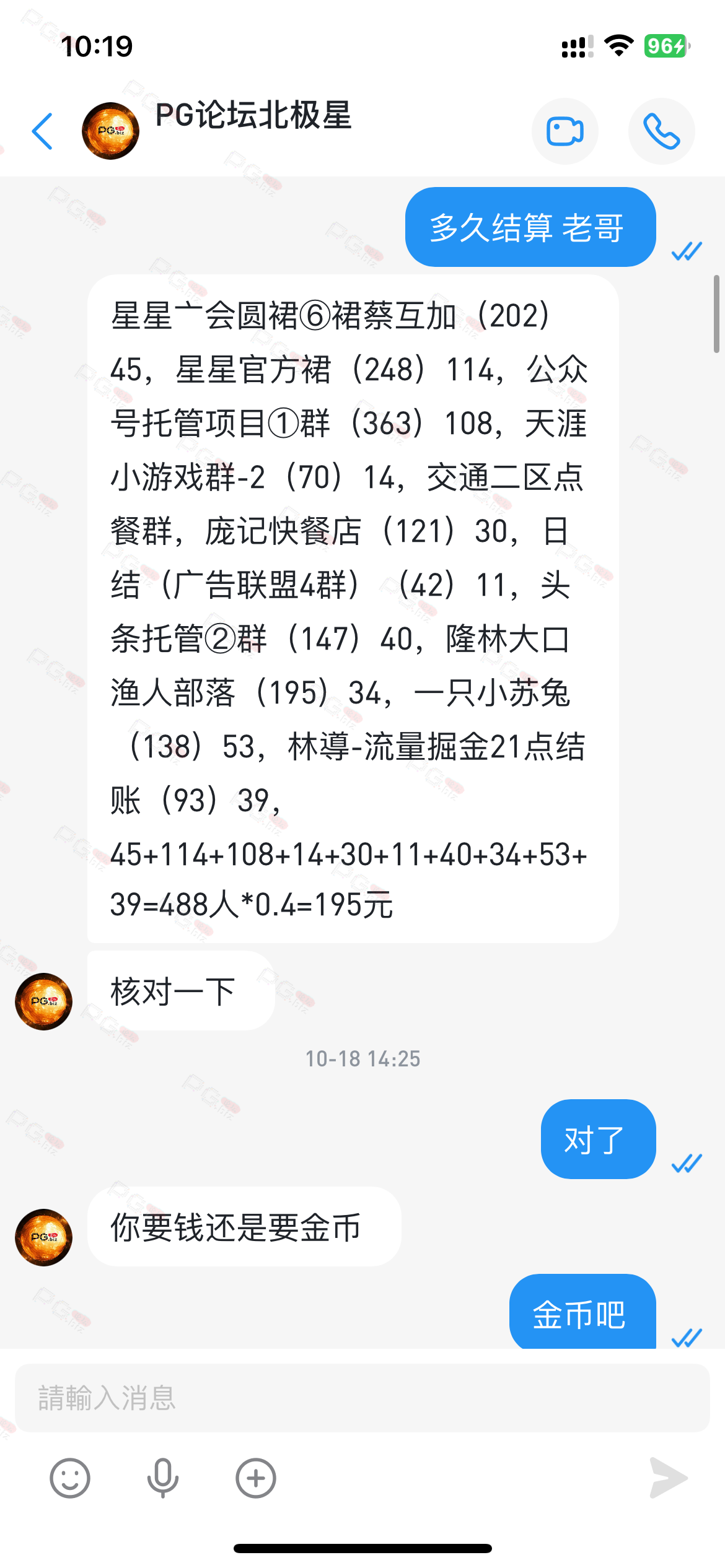
Task: Tap sender avatar beside 你要钱还是要金币 message
Action: (44, 1237)
